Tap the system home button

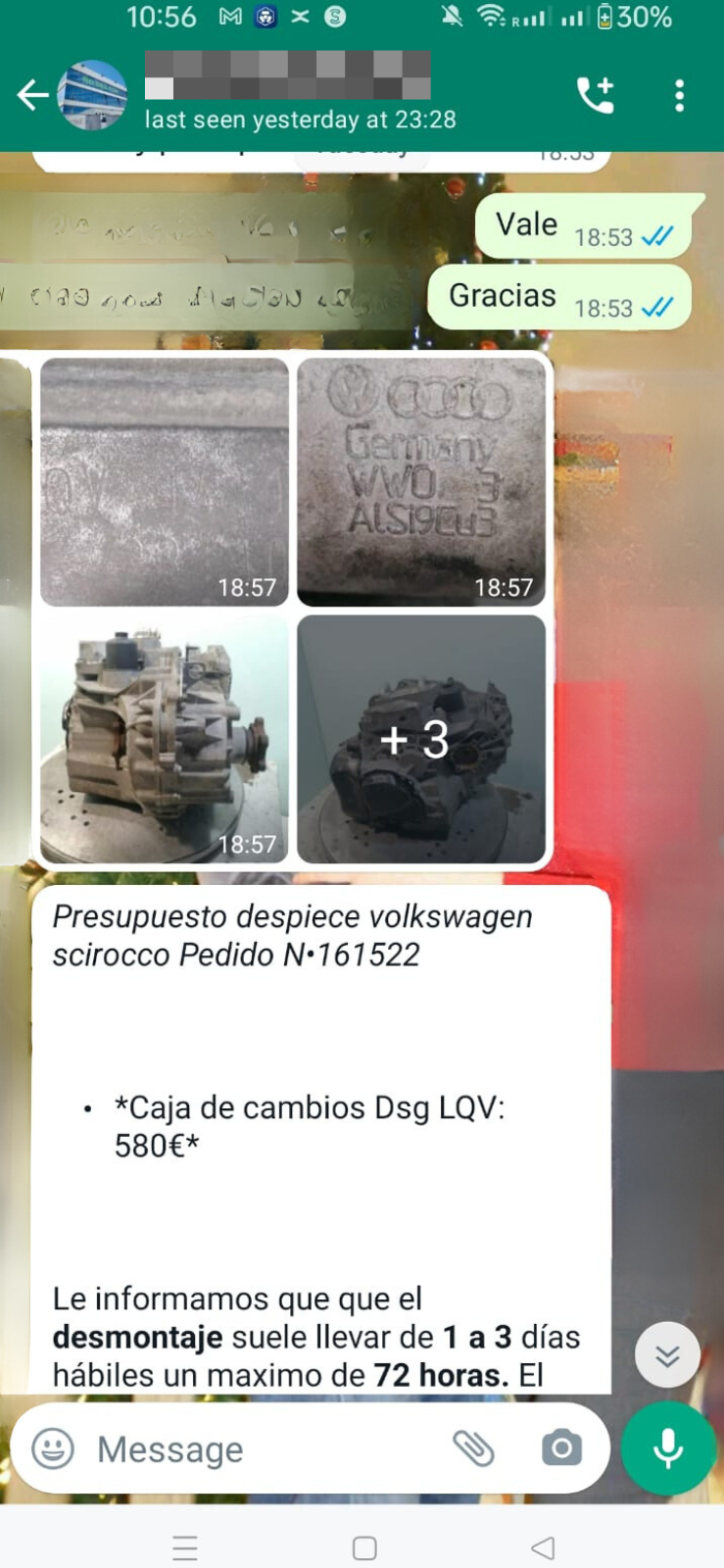[x=364, y=1547]
